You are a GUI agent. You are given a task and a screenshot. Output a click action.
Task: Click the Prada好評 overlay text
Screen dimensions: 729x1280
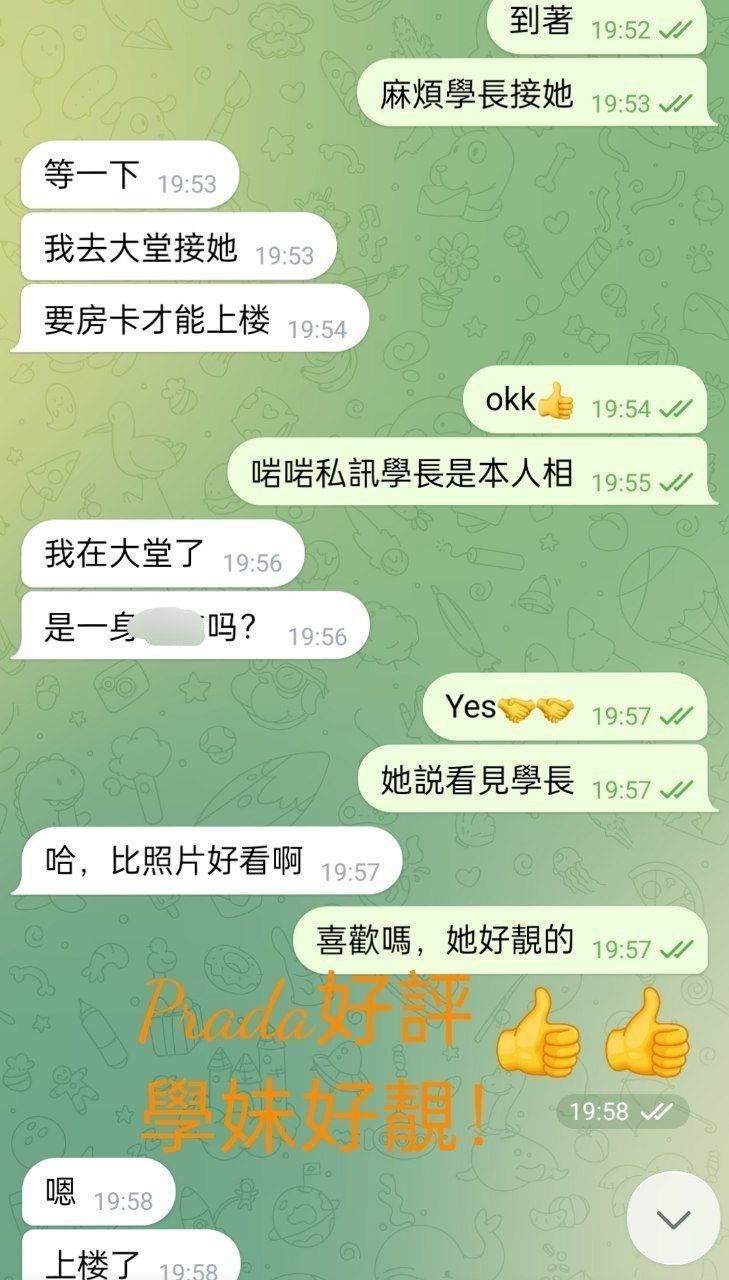[x=300, y=1010]
